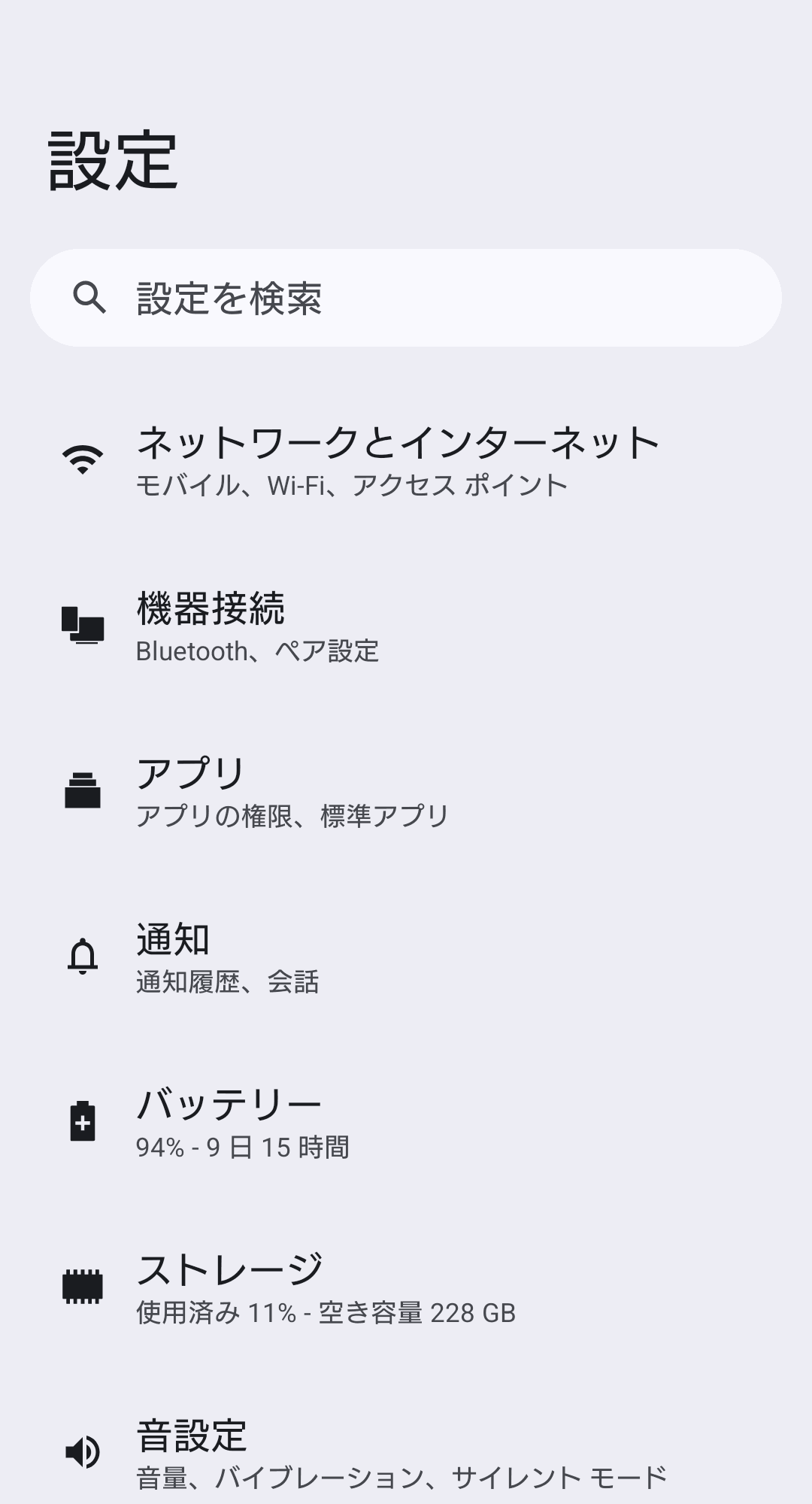Select 音設定 sound settings
Image resolution: width=812 pixels, height=1504 pixels.
click(400, 1452)
